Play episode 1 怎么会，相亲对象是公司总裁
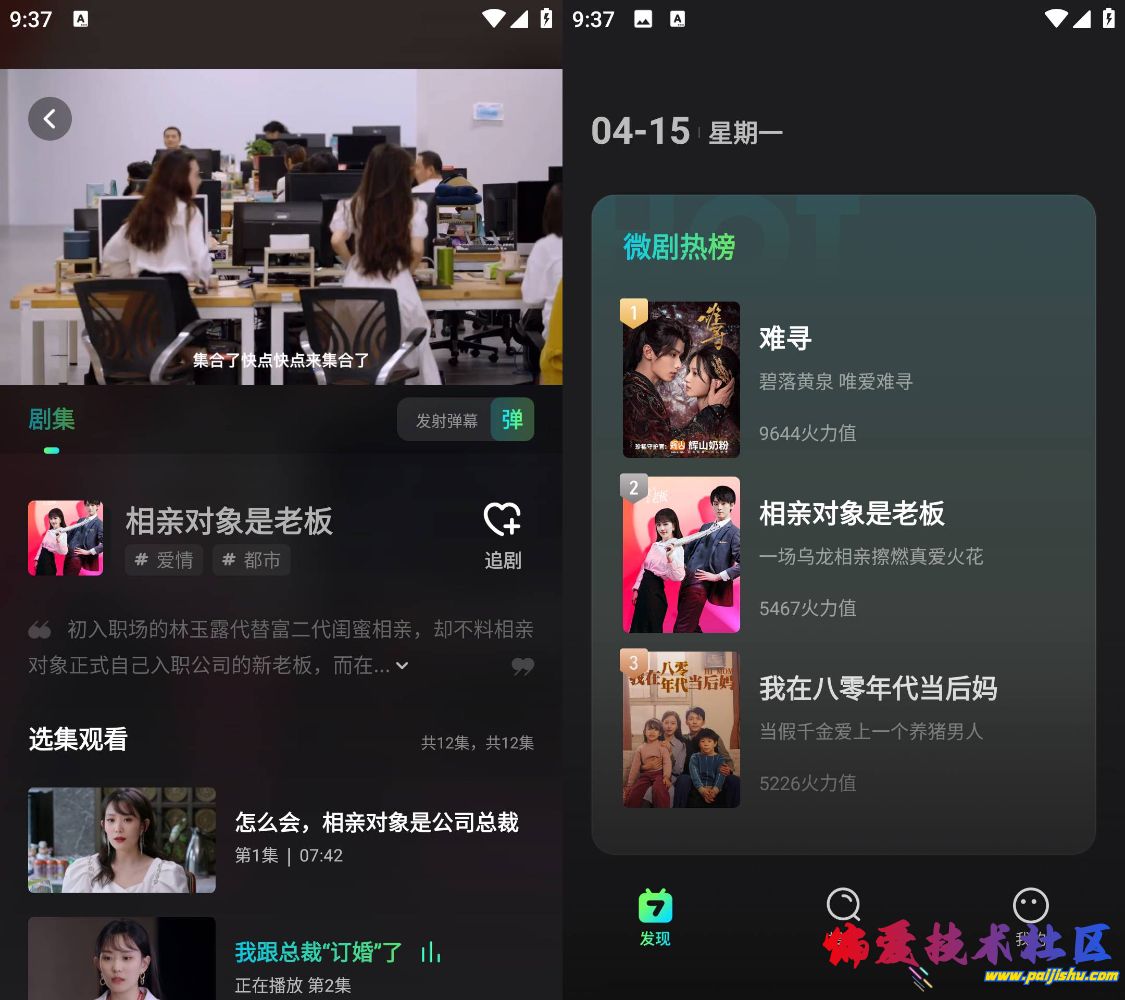 (x=280, y=838)
